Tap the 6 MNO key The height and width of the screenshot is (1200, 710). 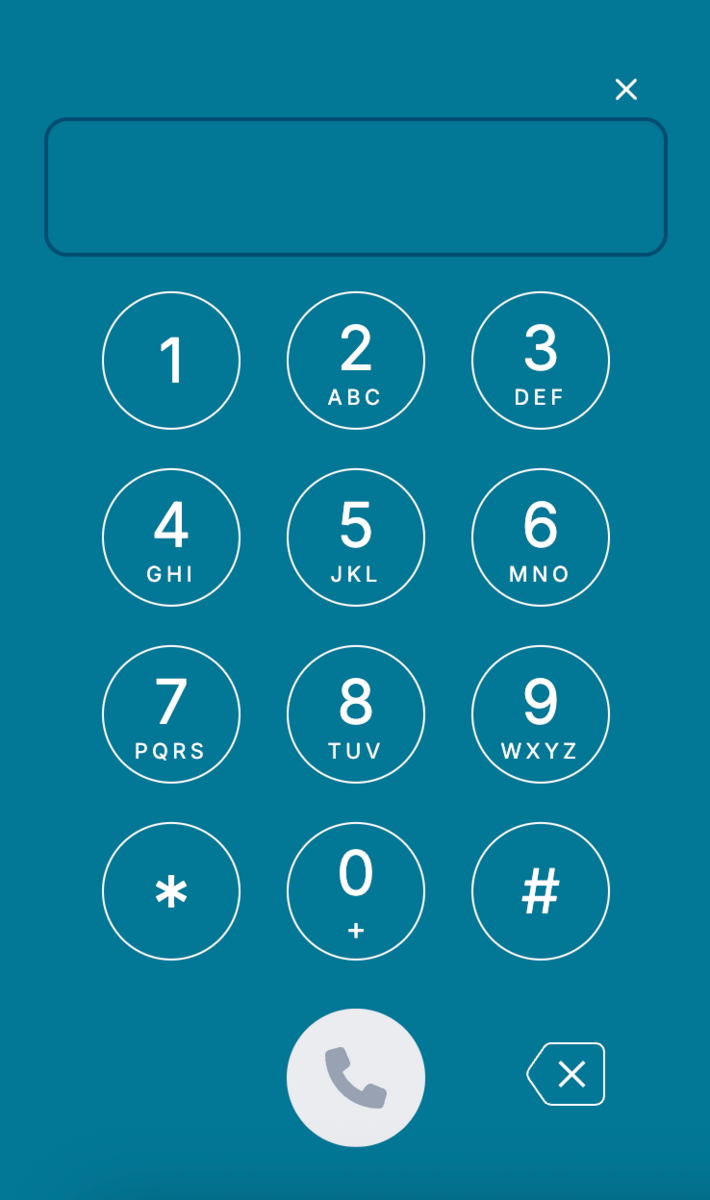point(540,538)
